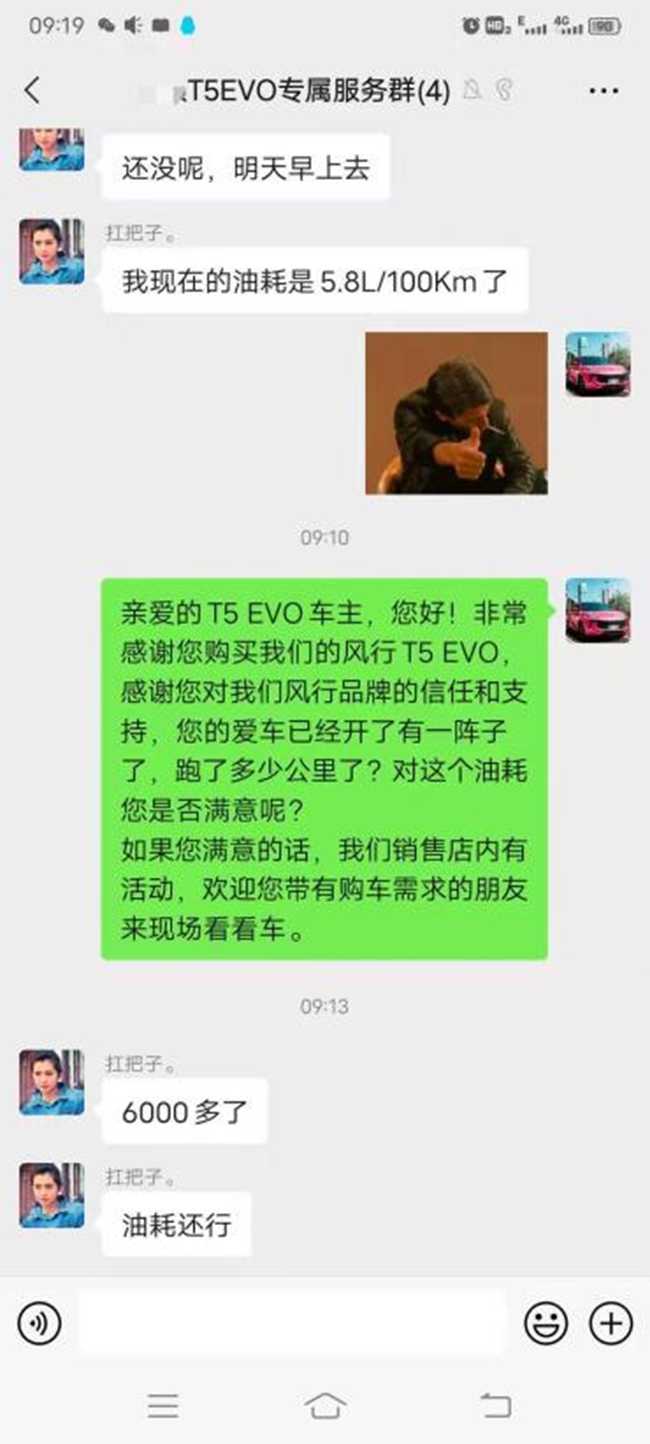The height and width of the screenshot is (1444, 650).
Task: Switch to voice message input
Action: 40,1323
